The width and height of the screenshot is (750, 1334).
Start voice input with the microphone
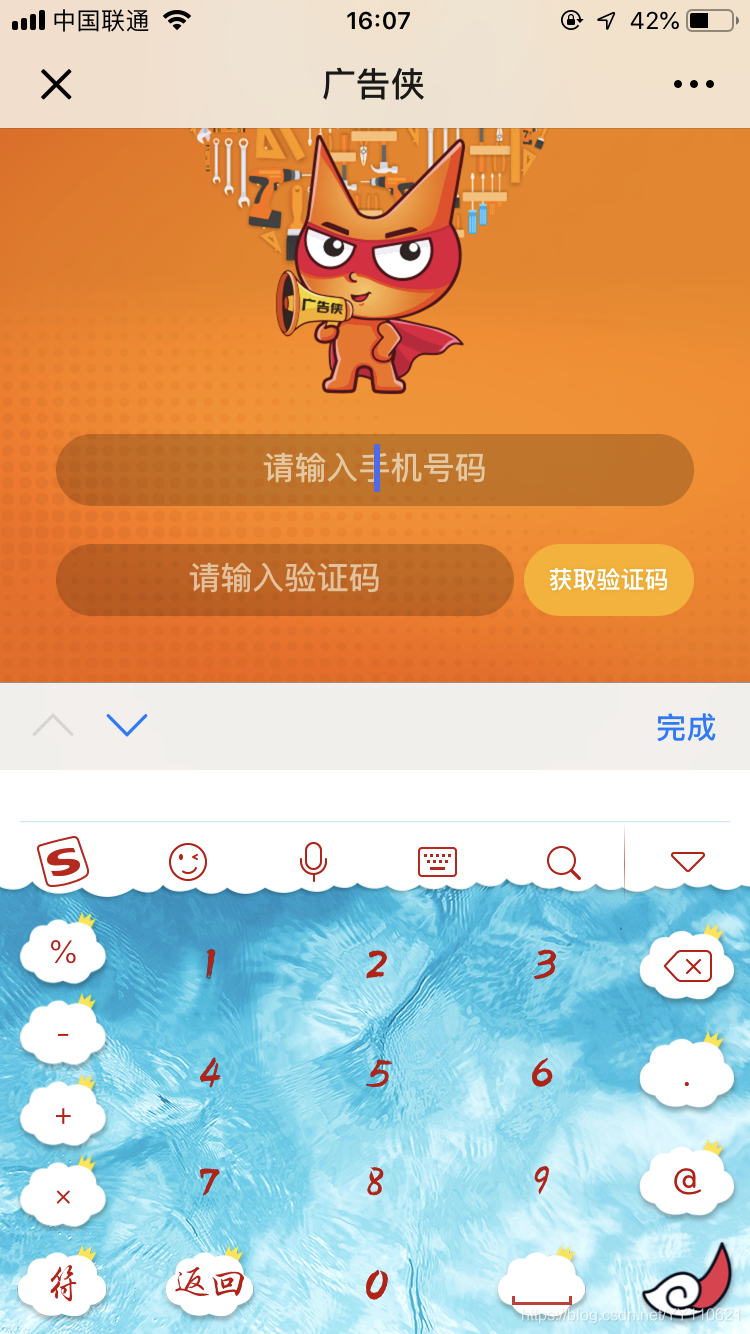tap(313, 862)
